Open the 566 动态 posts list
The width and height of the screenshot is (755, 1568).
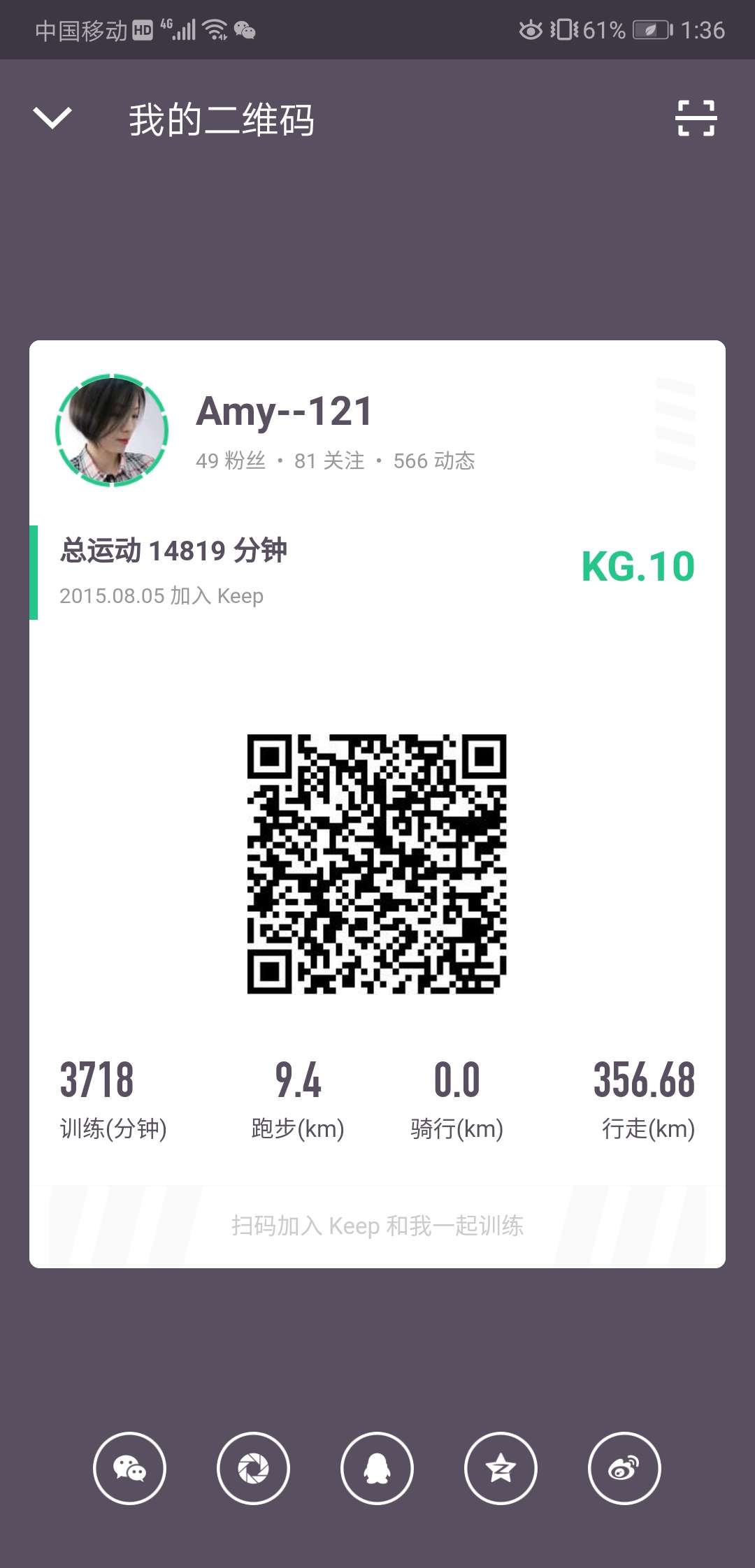point(433,460)
